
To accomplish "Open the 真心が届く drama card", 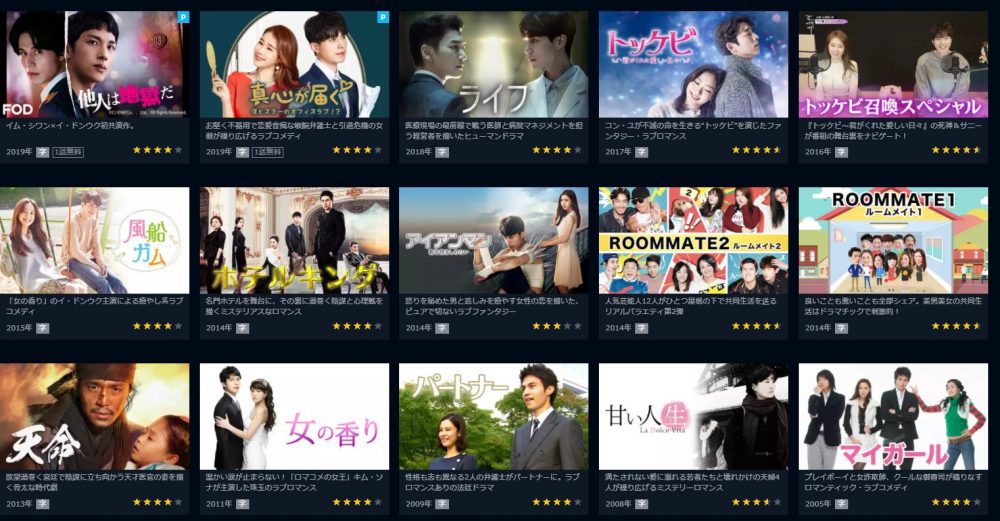I will tap(294, 65).
